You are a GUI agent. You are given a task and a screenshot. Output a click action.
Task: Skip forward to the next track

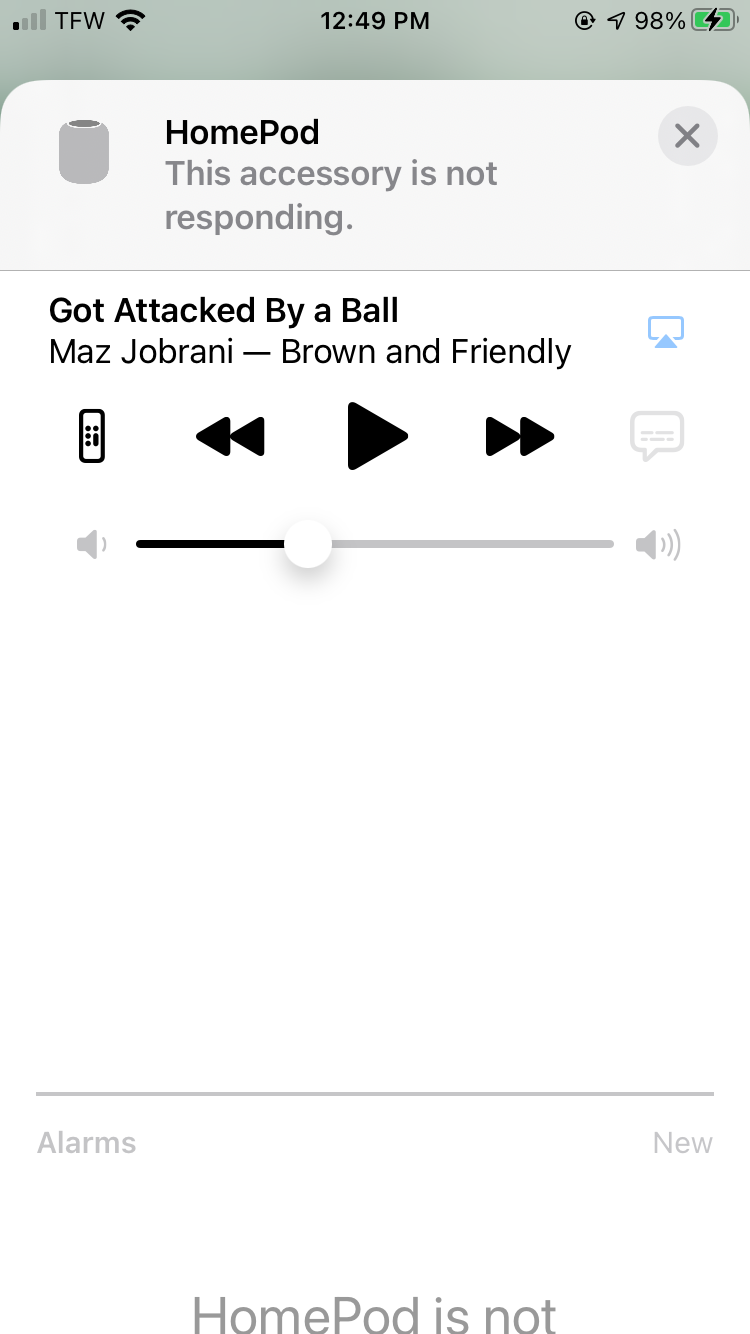pos(520,436)
